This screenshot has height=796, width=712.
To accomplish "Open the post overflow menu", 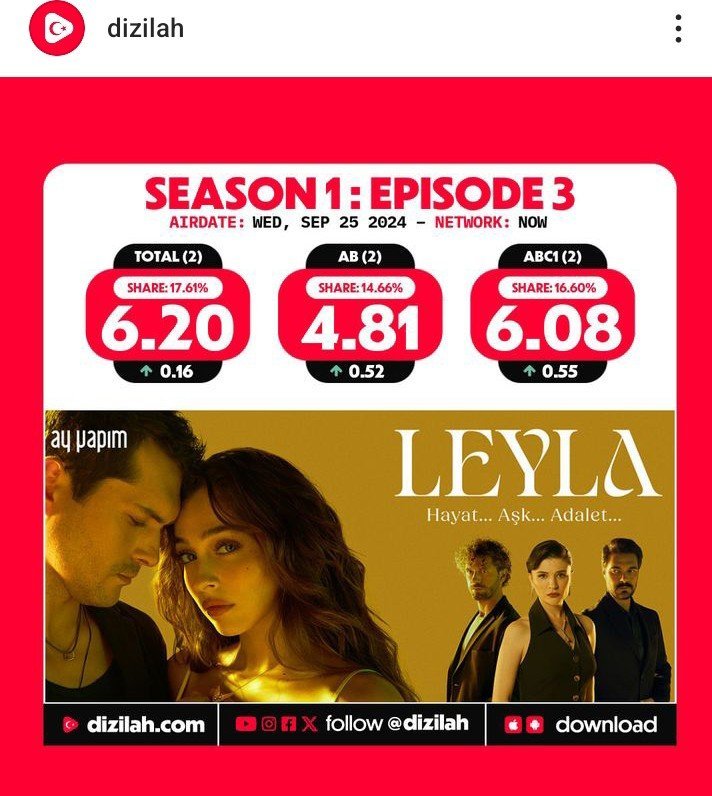I will pos(678,29).
